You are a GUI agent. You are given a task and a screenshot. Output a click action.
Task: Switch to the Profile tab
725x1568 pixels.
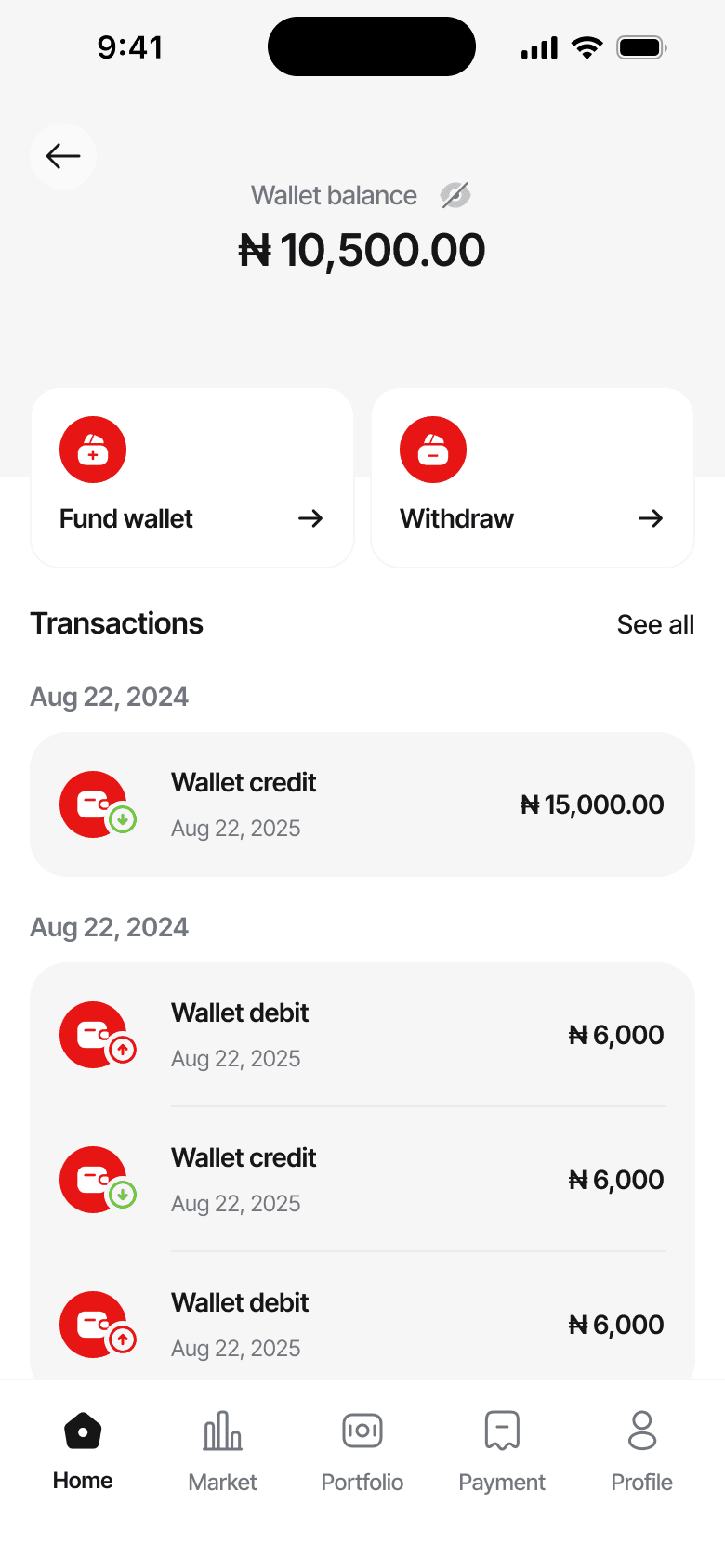(x=641, y=1449)
